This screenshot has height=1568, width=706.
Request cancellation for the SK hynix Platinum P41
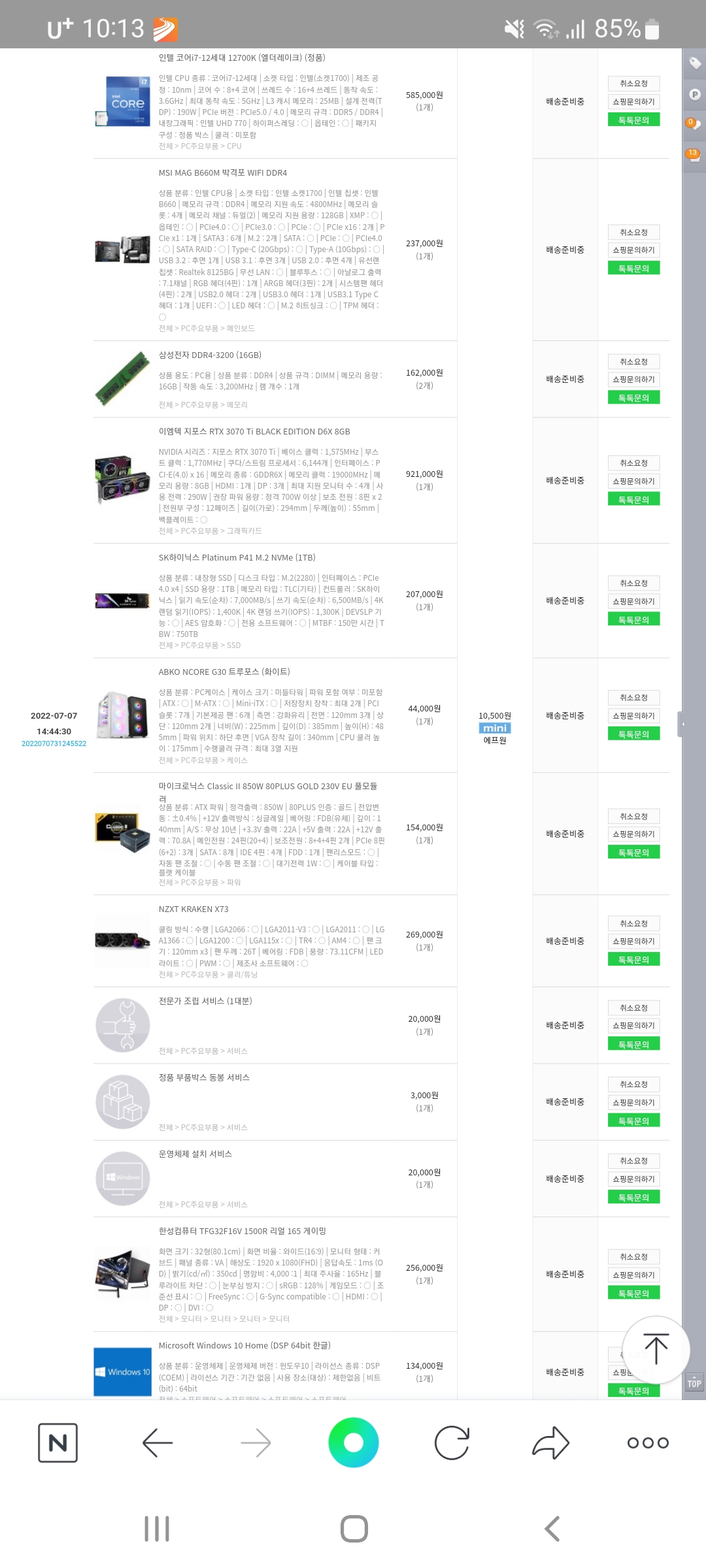click(633, 583)
